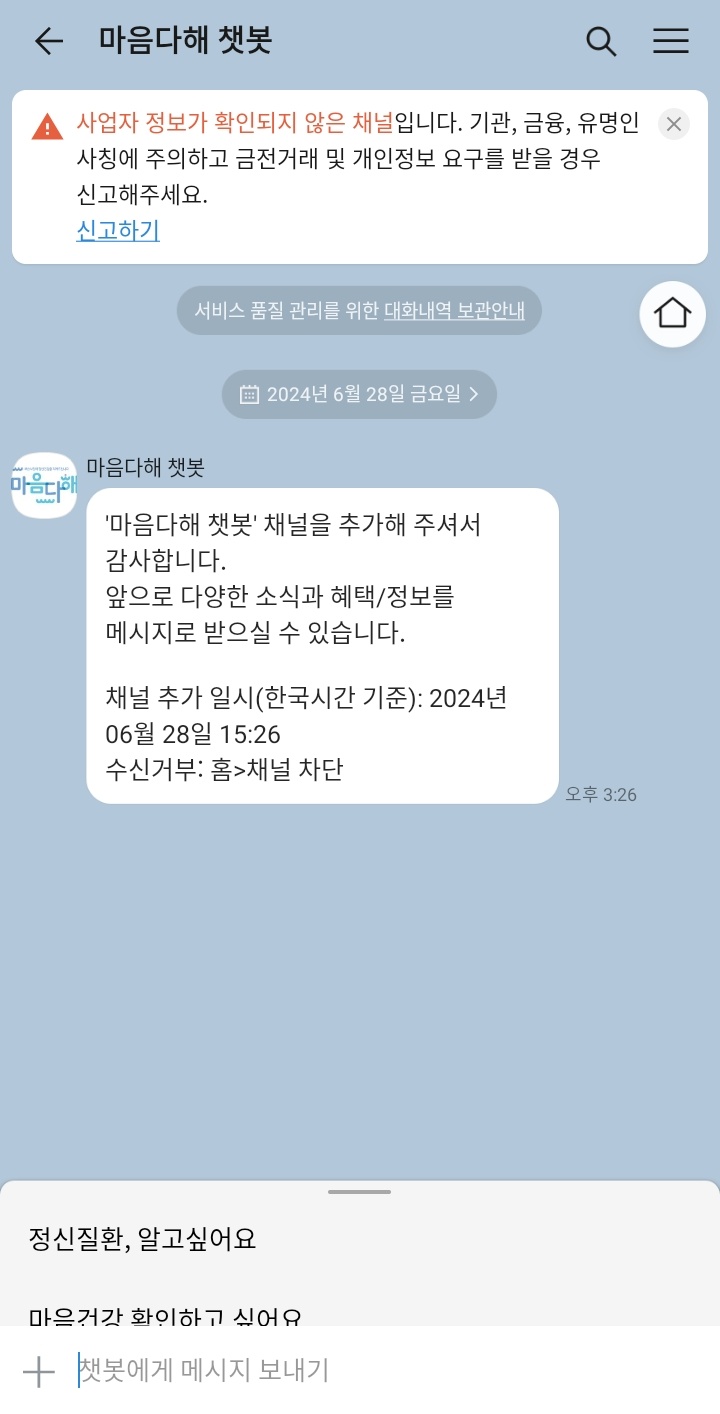
Task: Open the 2024년 6월 28일 date chip
Action: pos(359,394)
